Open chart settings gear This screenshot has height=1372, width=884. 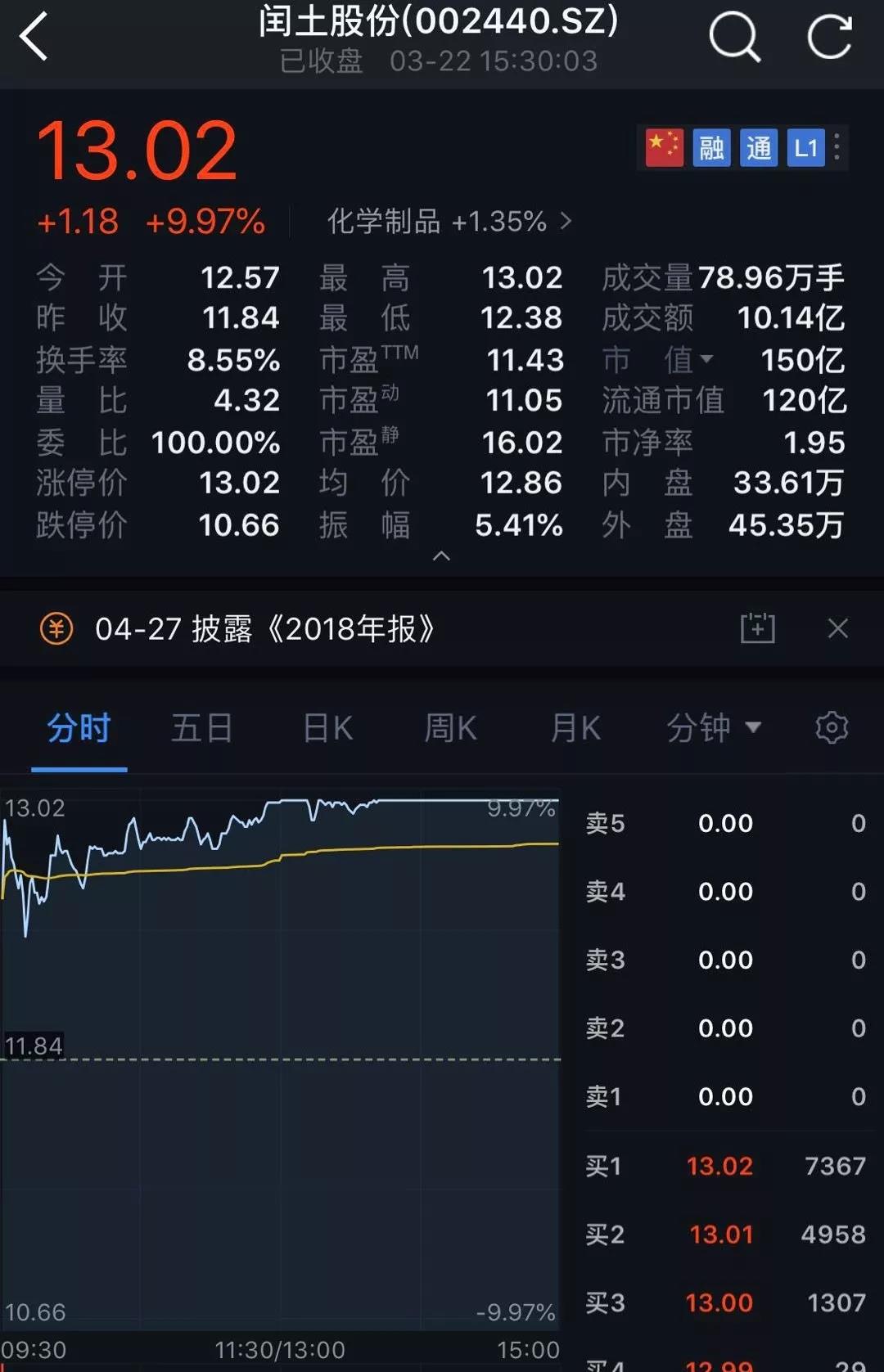[832, 727]
